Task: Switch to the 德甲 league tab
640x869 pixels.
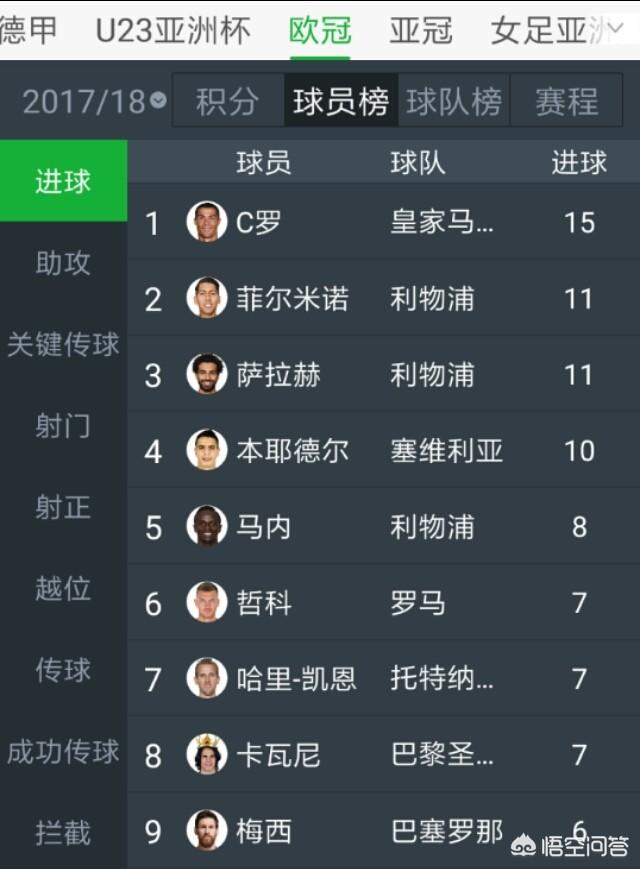Action: tap(28, 30)
